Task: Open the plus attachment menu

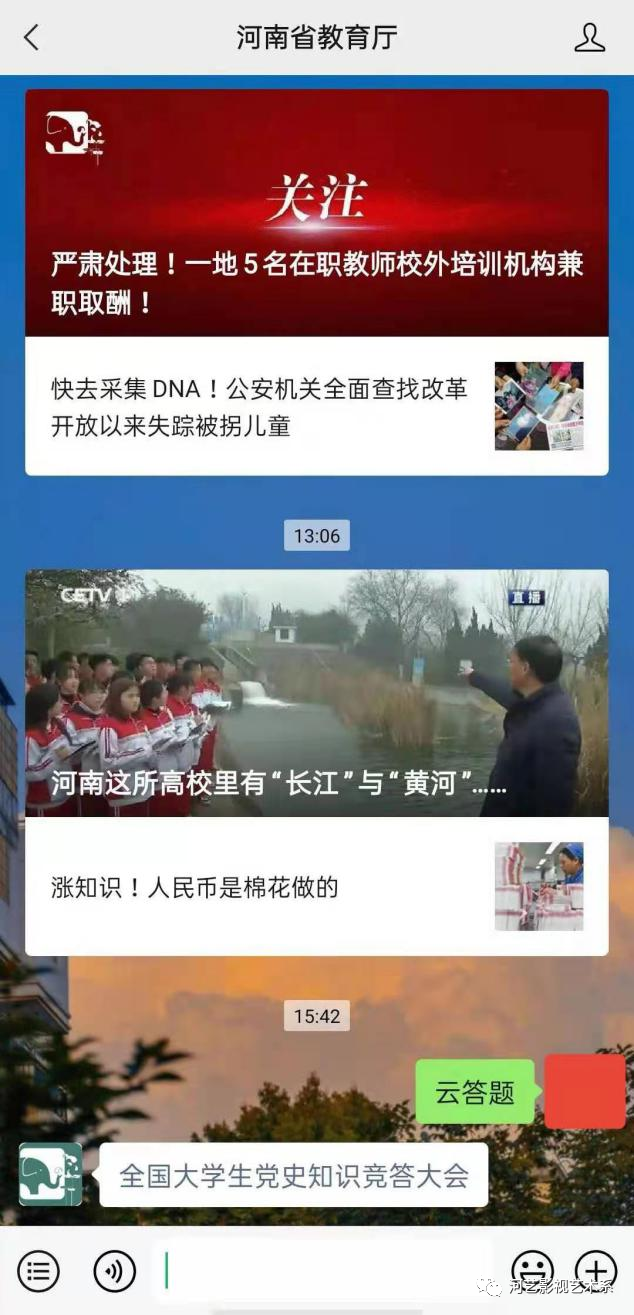Action: 595,1271
